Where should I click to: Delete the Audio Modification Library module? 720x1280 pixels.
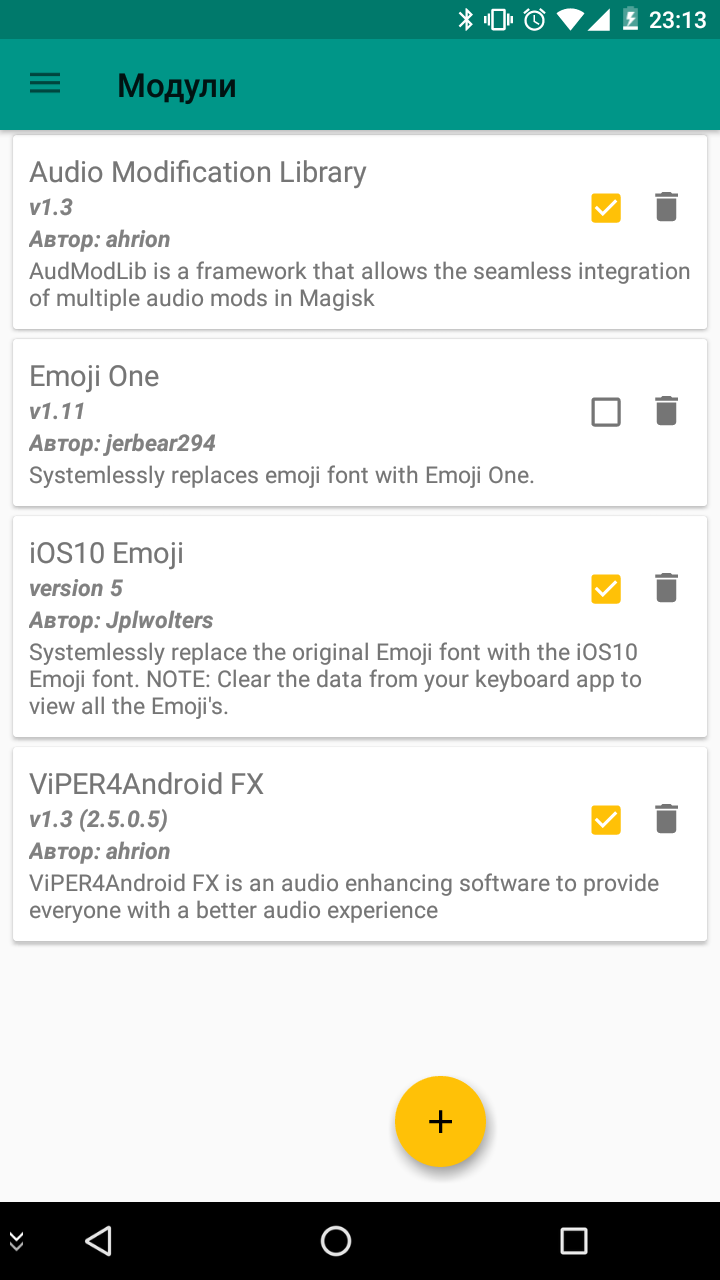(666, 207)
